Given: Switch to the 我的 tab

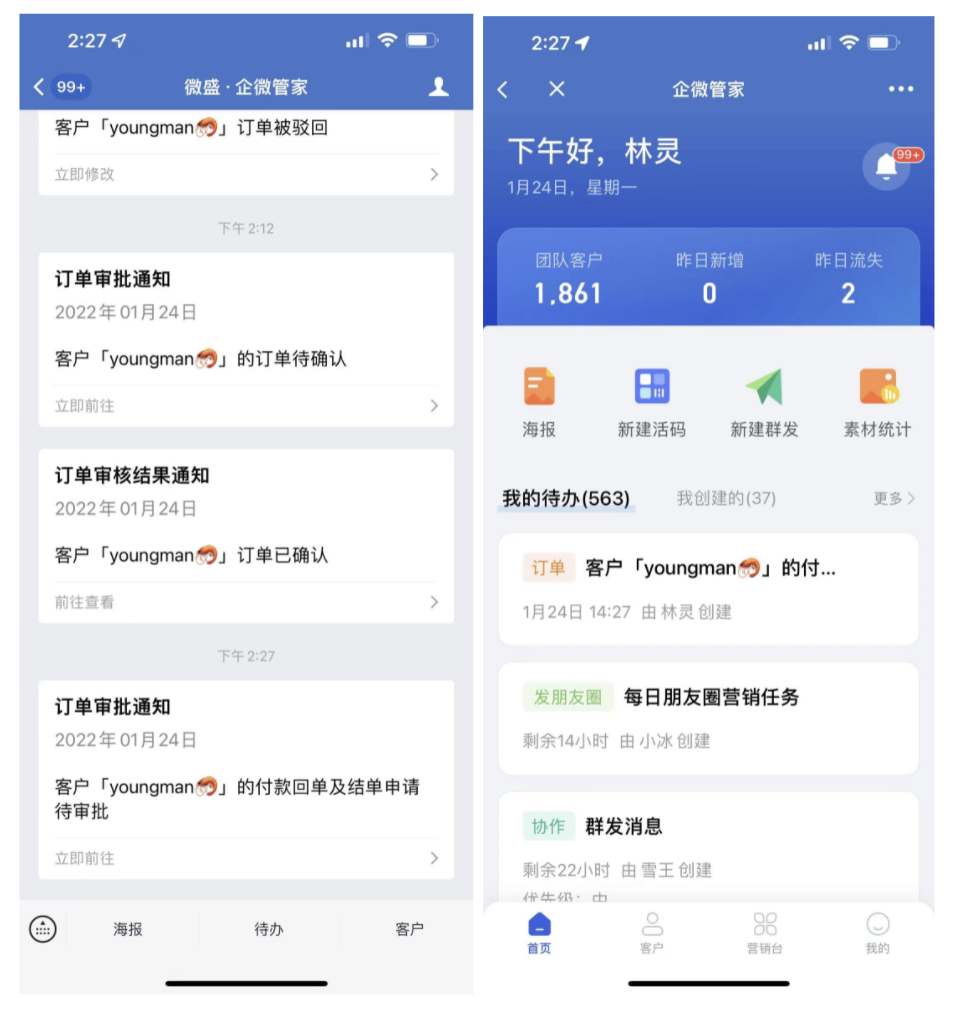Looking at the screenshot, I should [877, 932].
